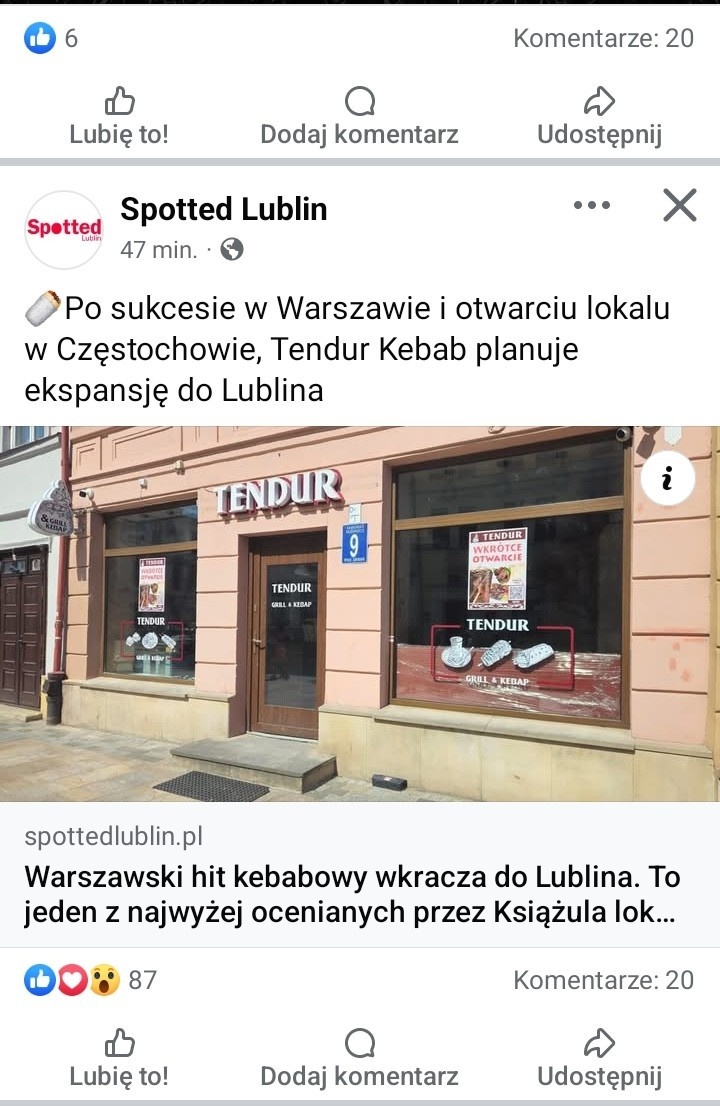
Task: Hide the Spotted Lublin post with X
Action: tap(680, 206)
